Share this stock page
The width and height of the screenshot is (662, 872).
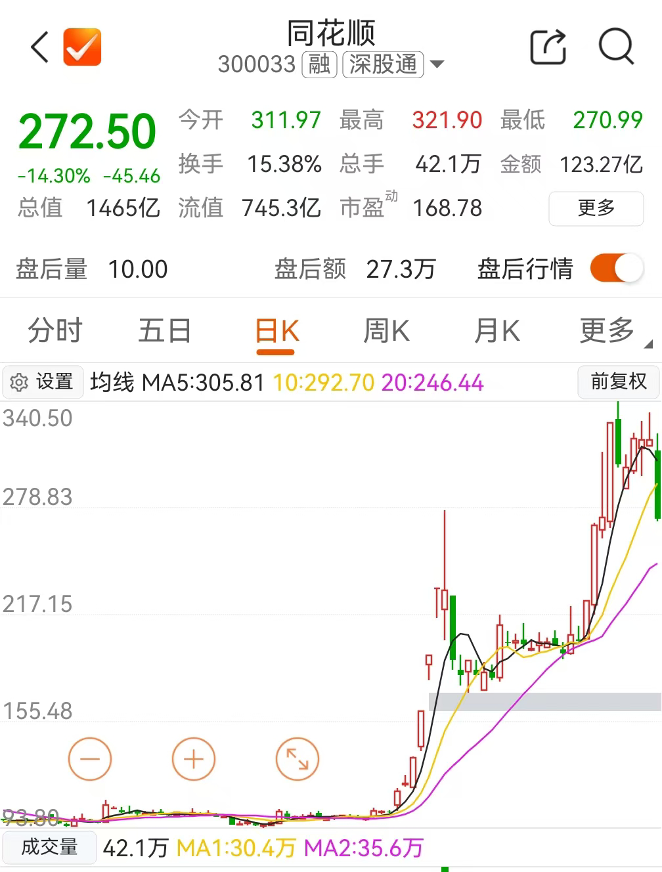pyautogui.click(x=547, y=47)
